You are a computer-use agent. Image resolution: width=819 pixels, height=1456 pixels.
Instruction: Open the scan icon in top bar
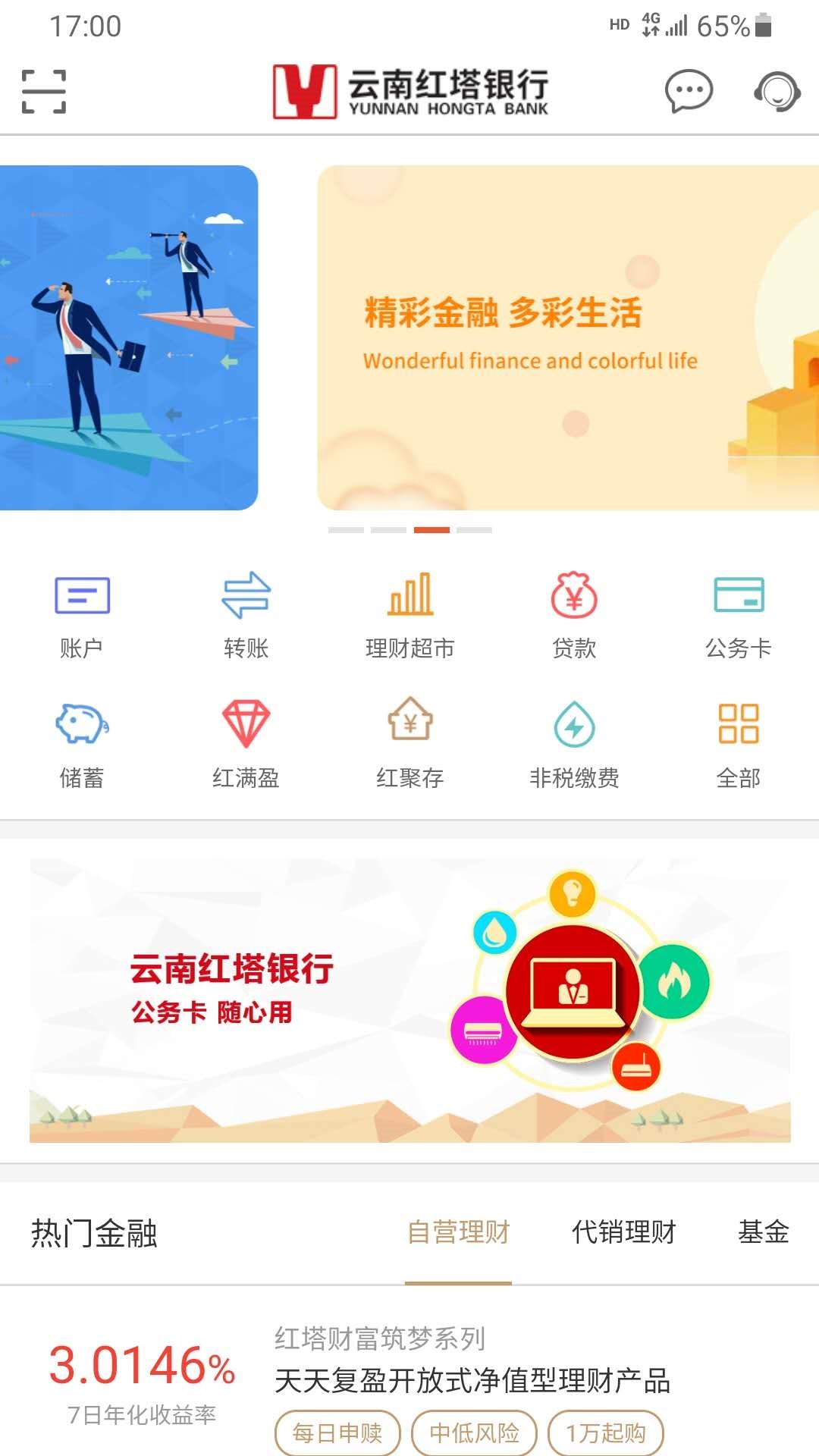44,92
